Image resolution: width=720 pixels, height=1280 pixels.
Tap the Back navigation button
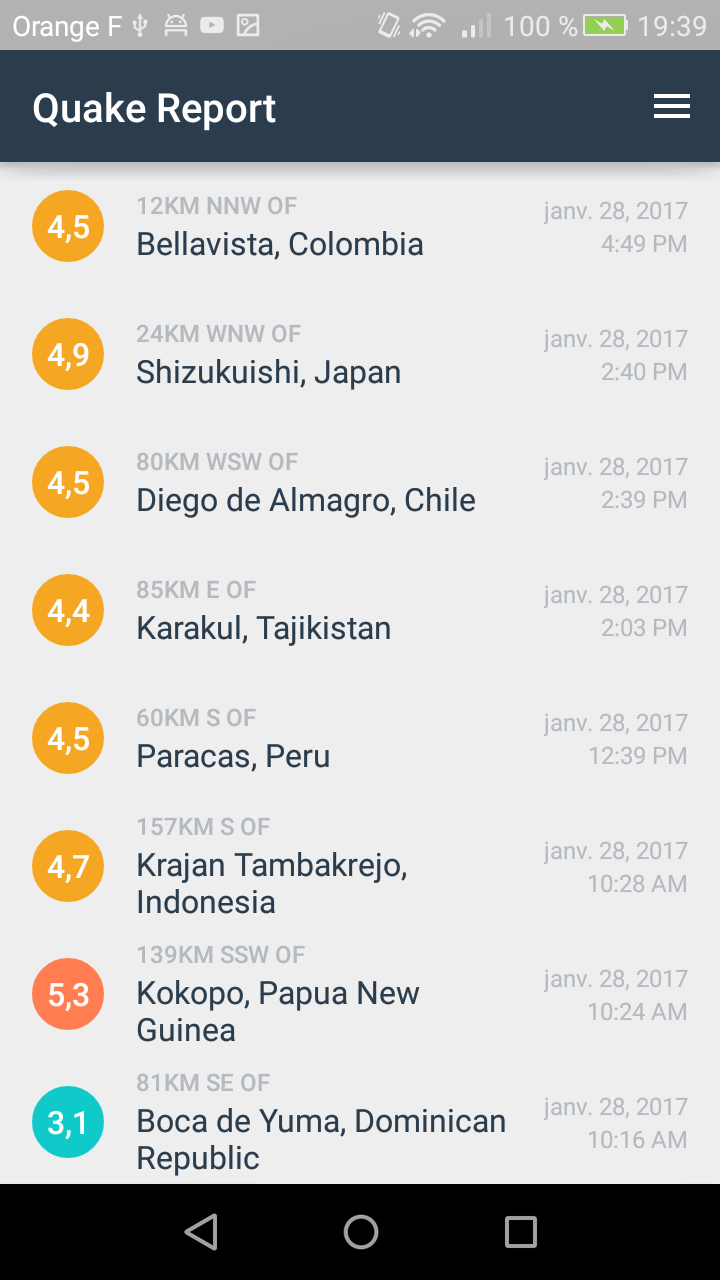click(x=201, y=1232)
